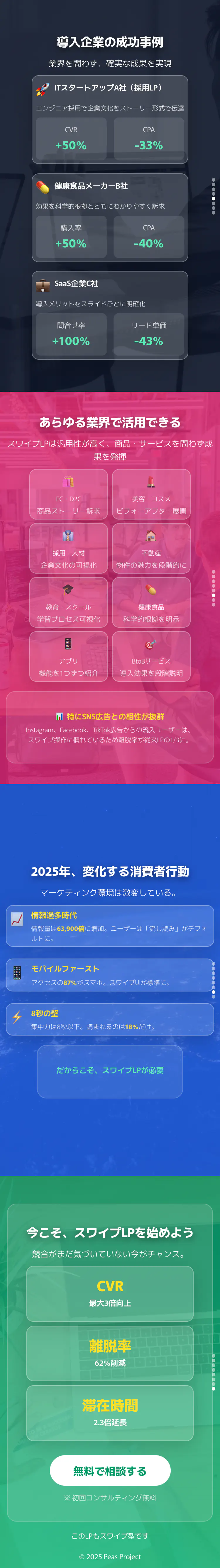Tap the 無料で相談する button

tap(110, 1471)
